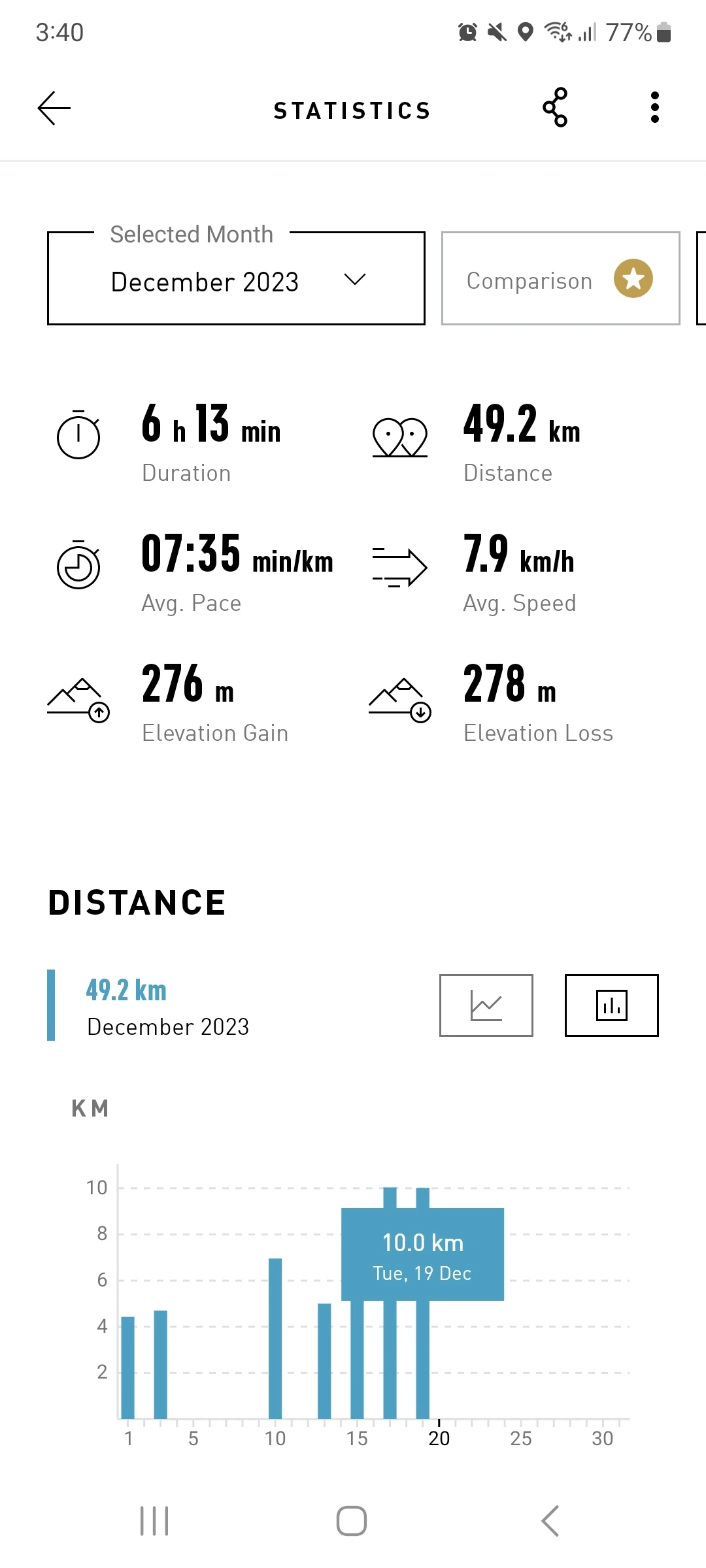
Task: Switch the distance chart to bar view
Action: coord(612,1006)
